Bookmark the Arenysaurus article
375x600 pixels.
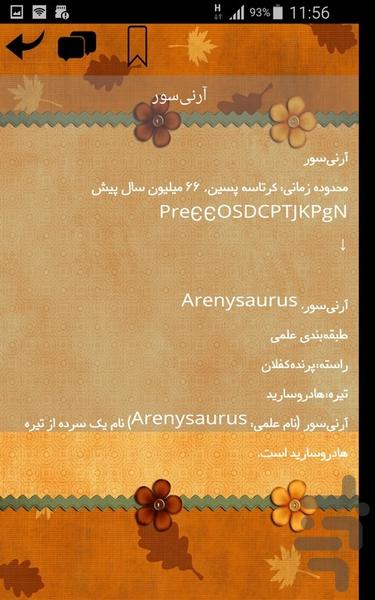pyautogui.click(x=137, y=46)
